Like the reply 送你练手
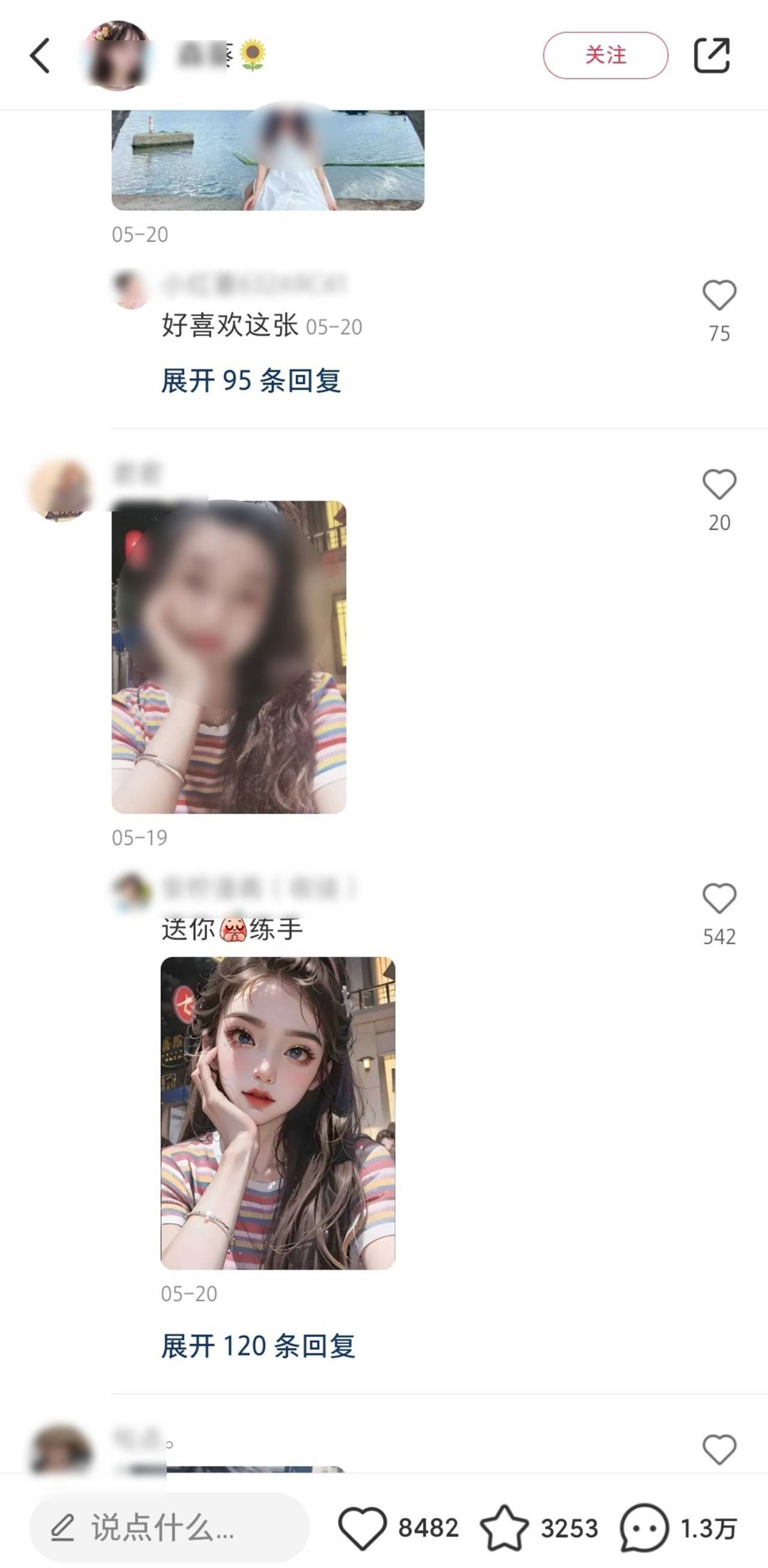768x1568 pixels. [x=719, y=899]
